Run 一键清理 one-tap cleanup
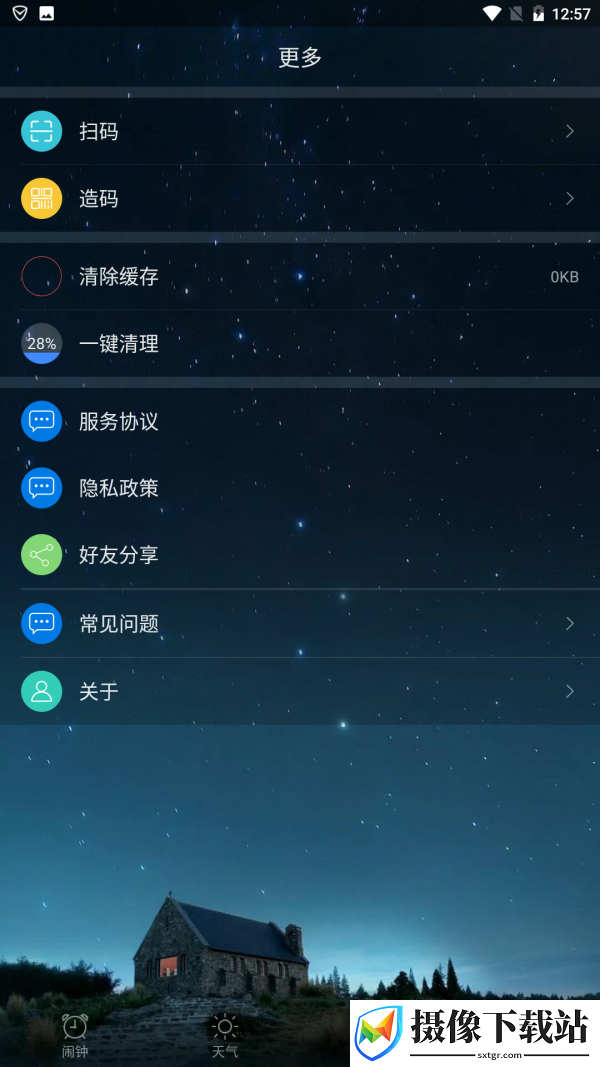Image resolution: width=600 pixels, height=1067 pixels. click(300, 344)
